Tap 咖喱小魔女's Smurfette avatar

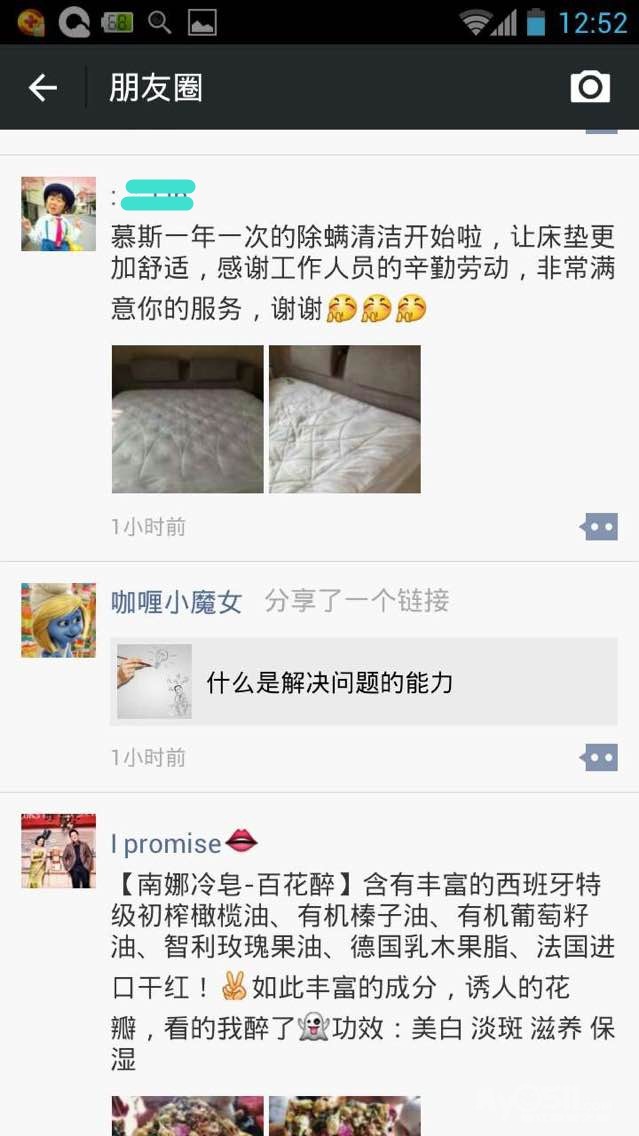click(59, 620)
